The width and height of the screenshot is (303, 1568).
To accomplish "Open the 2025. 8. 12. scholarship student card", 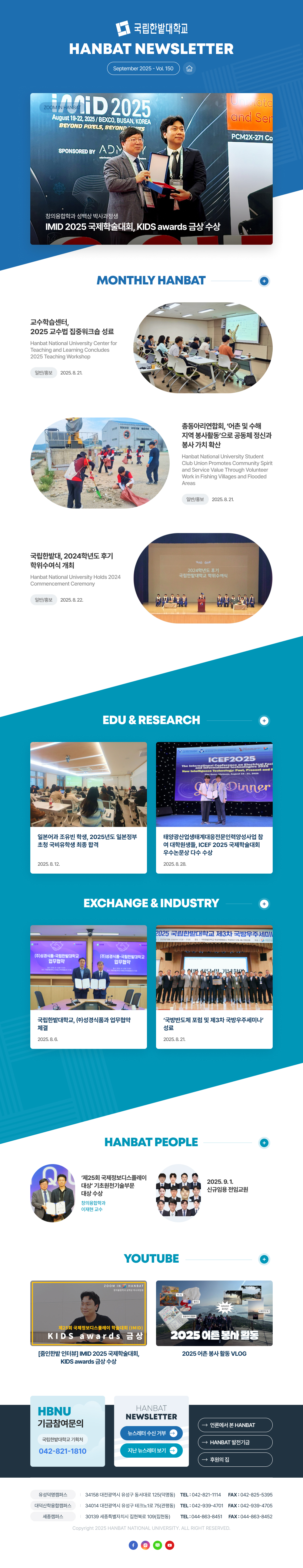I will (88, 807).
